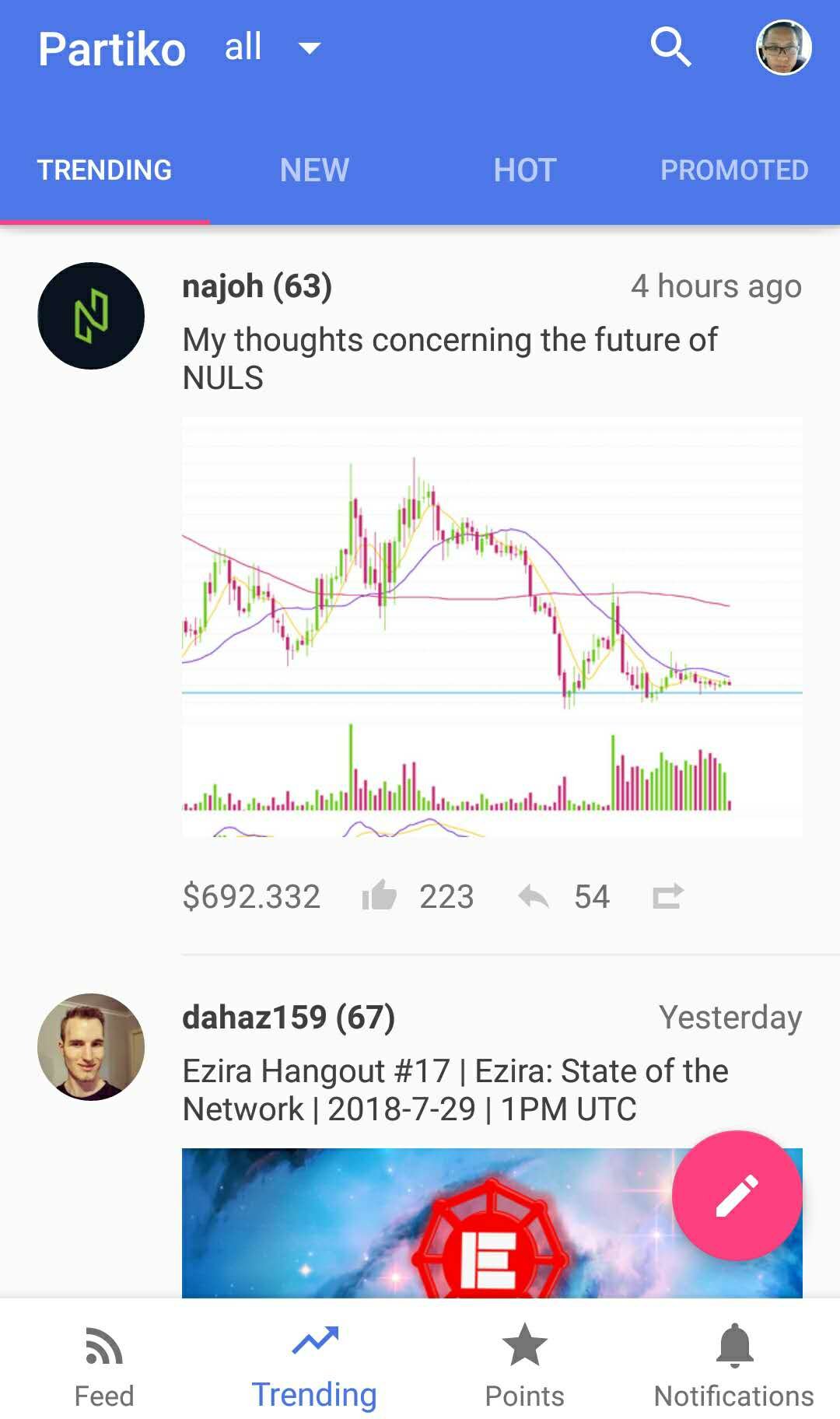Image resolution: width=840 pixels, height=1419 pixels.
Task: Open the Points tab
Action: pyautogui.click(x=524, y=1367)
